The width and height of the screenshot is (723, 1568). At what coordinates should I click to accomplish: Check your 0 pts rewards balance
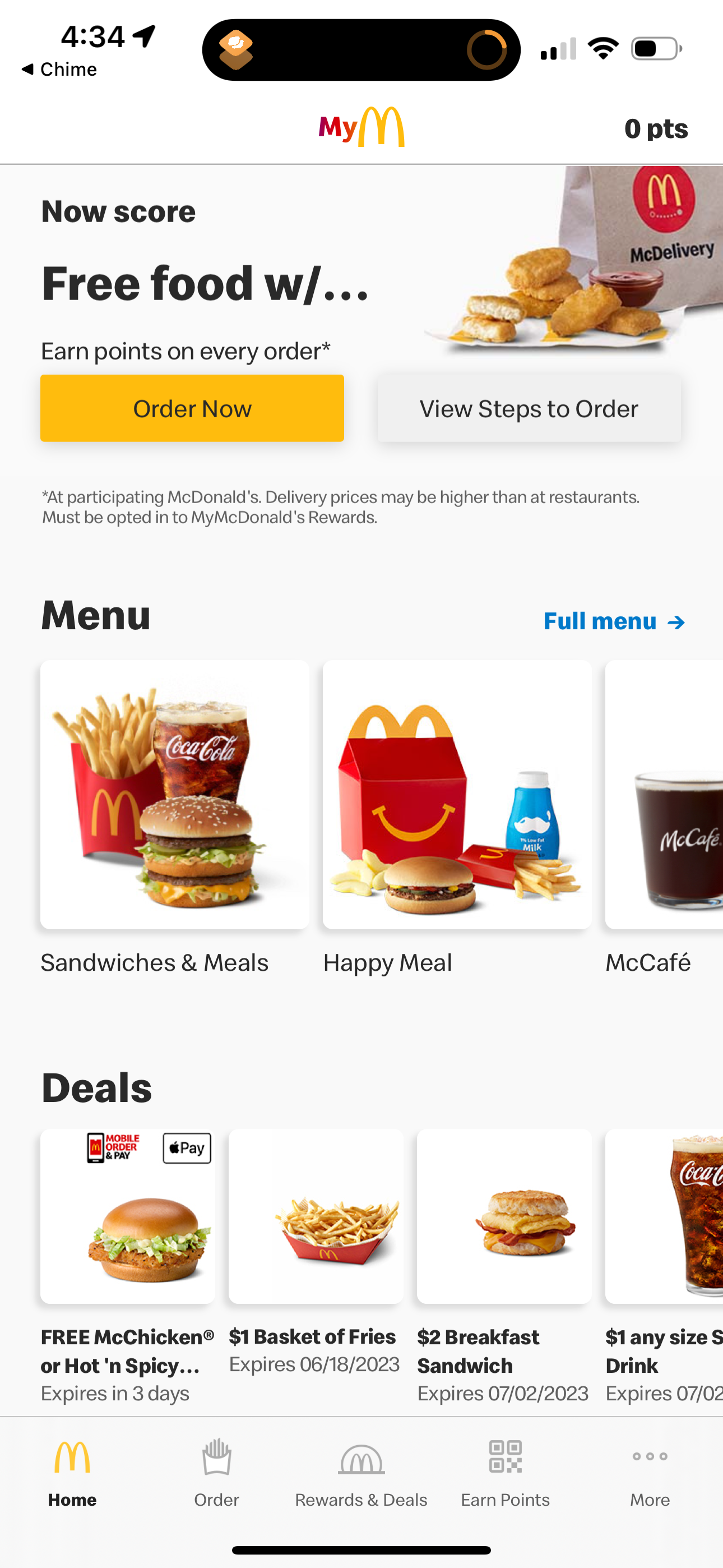click(656, 128)
